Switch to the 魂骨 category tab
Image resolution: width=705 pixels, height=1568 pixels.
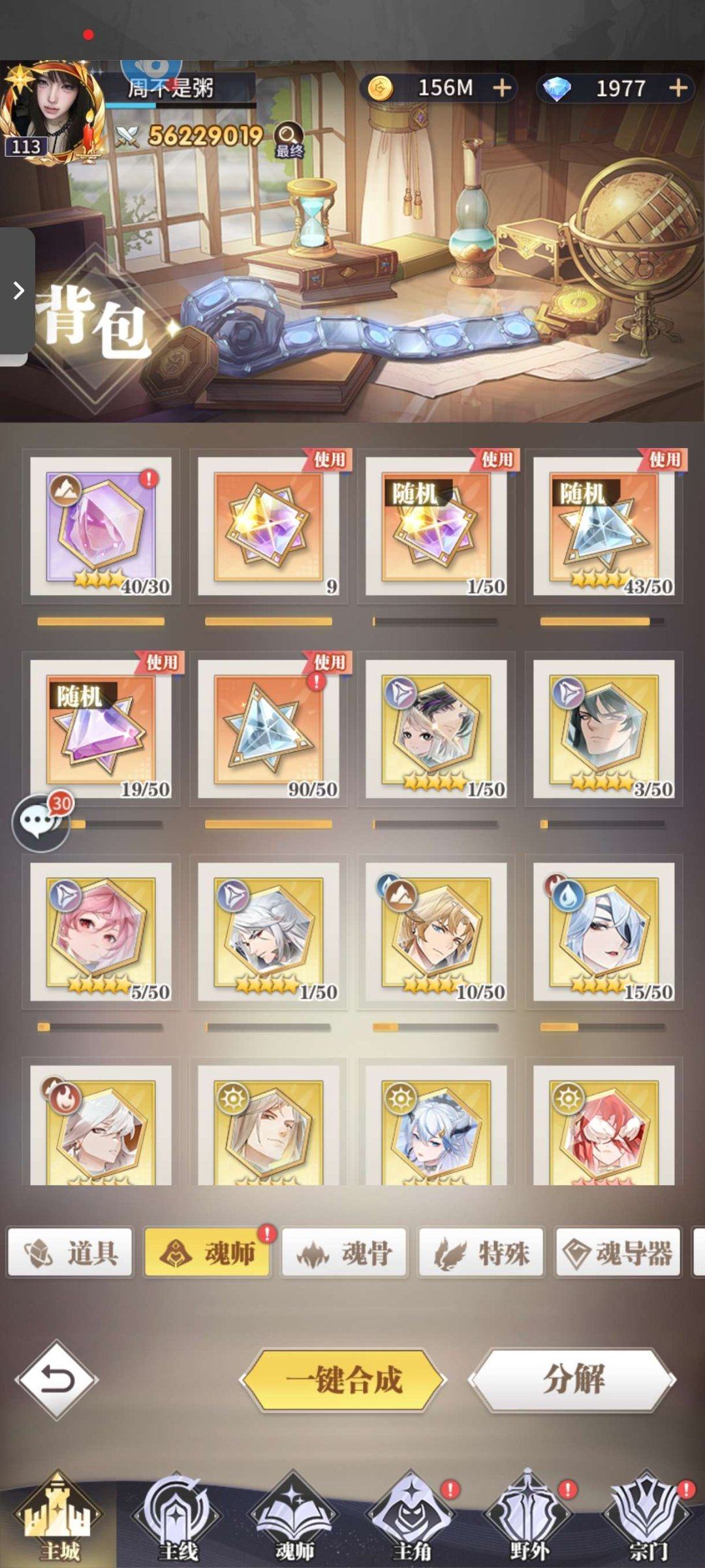(344, 1253)
